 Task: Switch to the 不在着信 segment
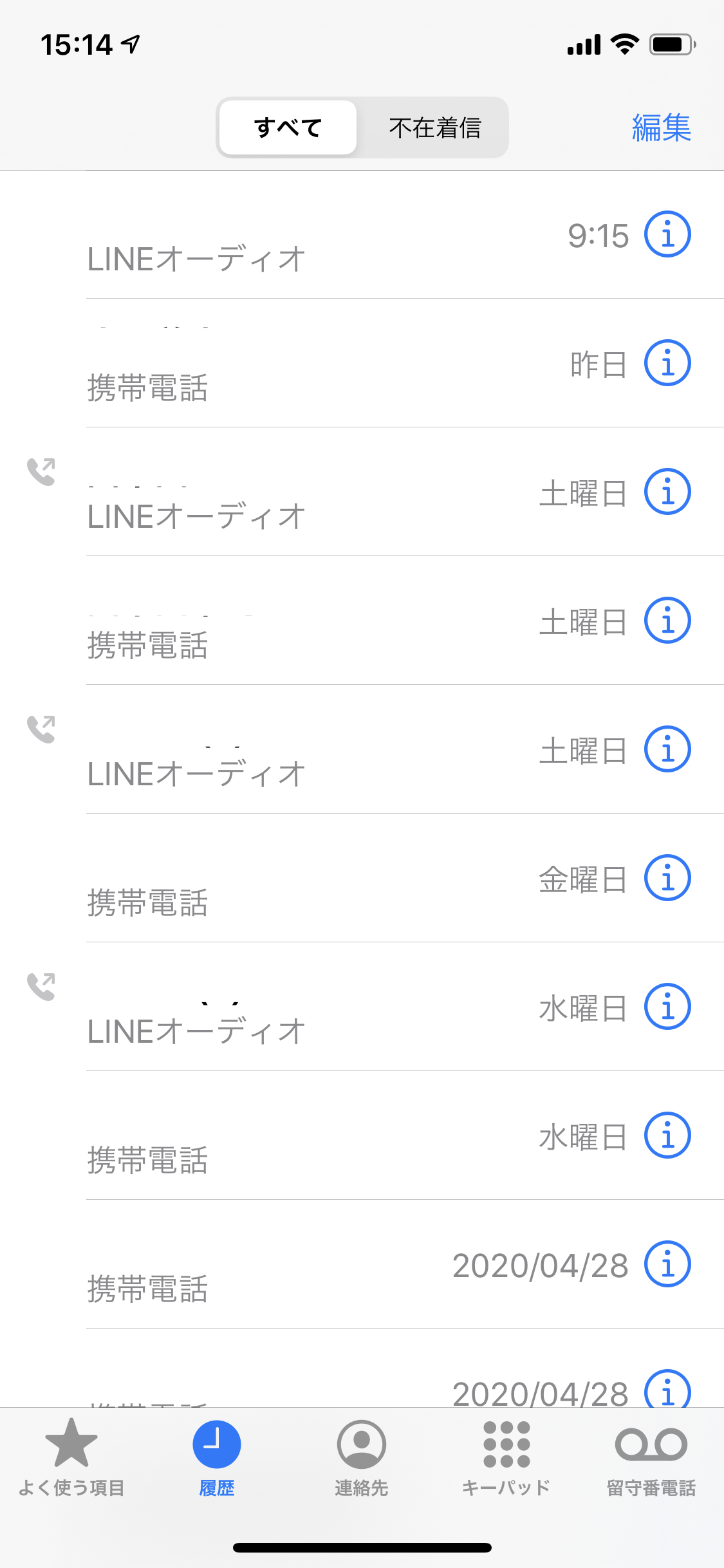[434, 127]
